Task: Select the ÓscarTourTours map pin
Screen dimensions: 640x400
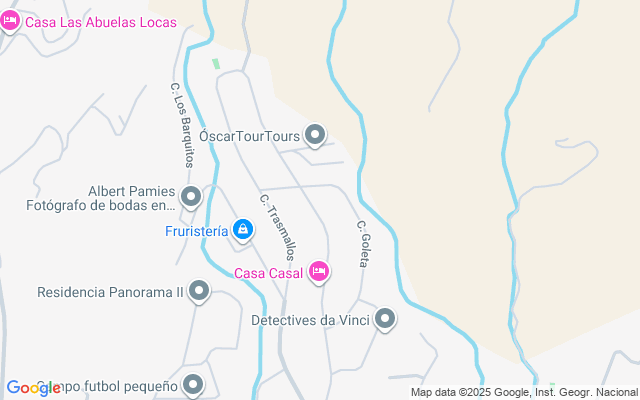Action: point(316,135)
